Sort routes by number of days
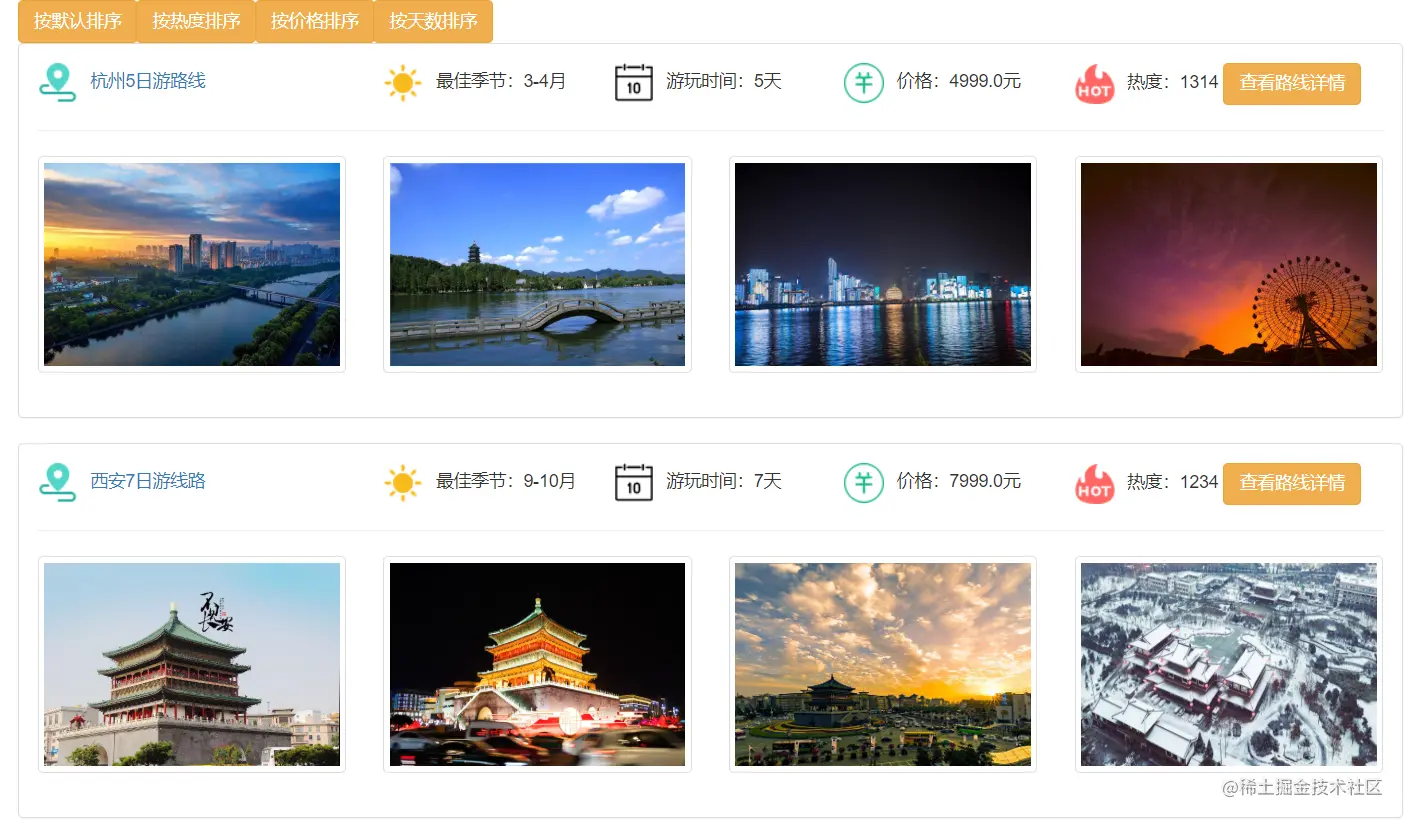The height and width of the screenshot is (820, 1405). [432, 21]
